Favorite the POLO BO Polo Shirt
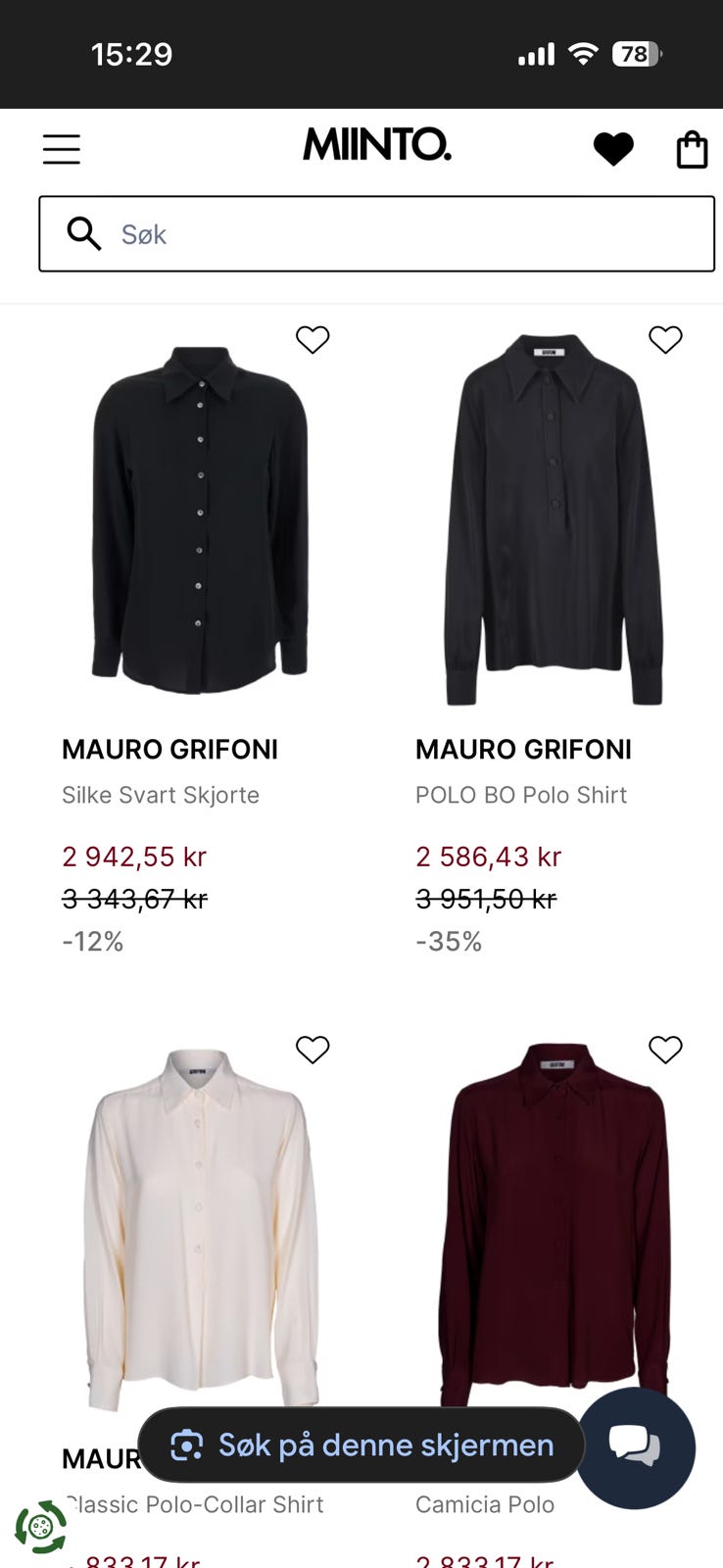This screenshot has height=1568, width=723. (665, 339)
